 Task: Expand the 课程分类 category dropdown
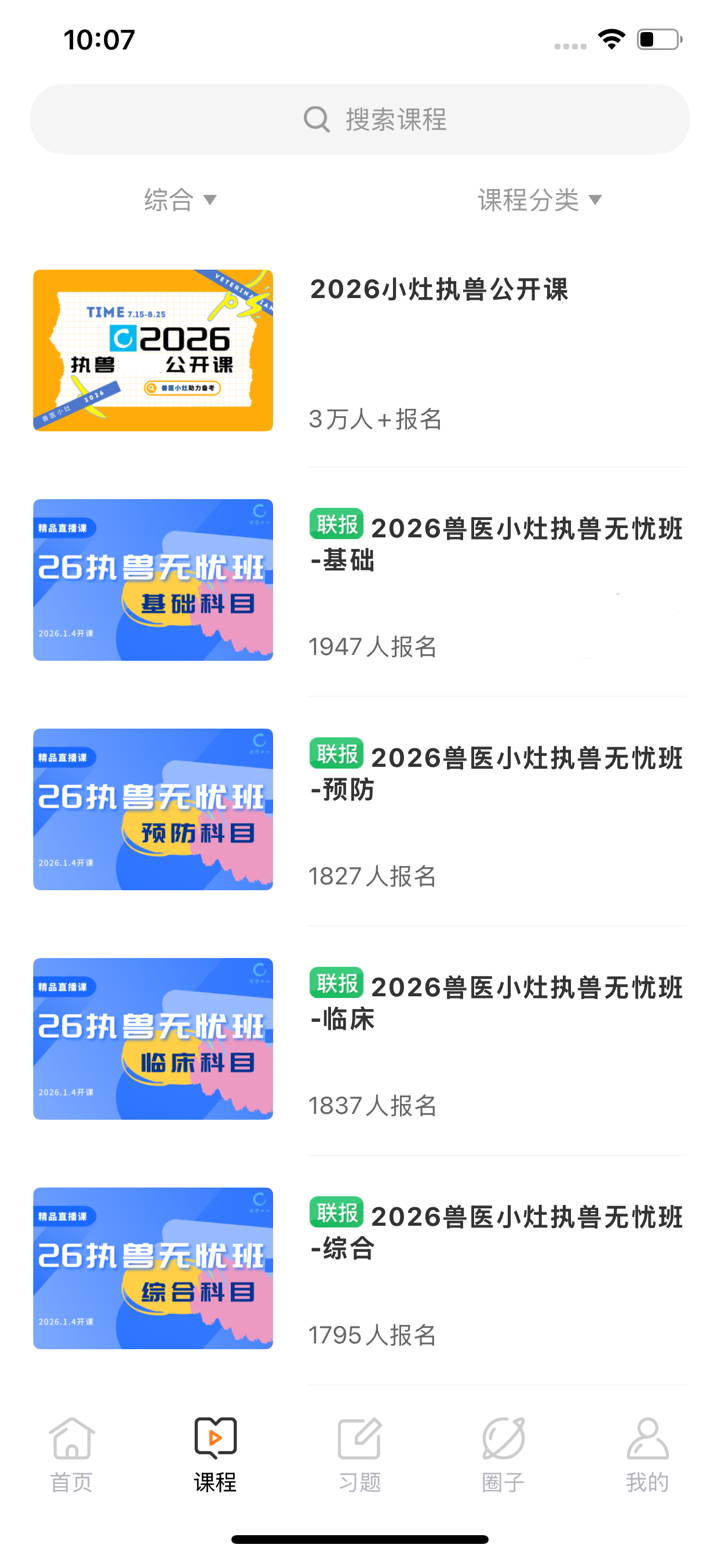(x=530, y=199)
